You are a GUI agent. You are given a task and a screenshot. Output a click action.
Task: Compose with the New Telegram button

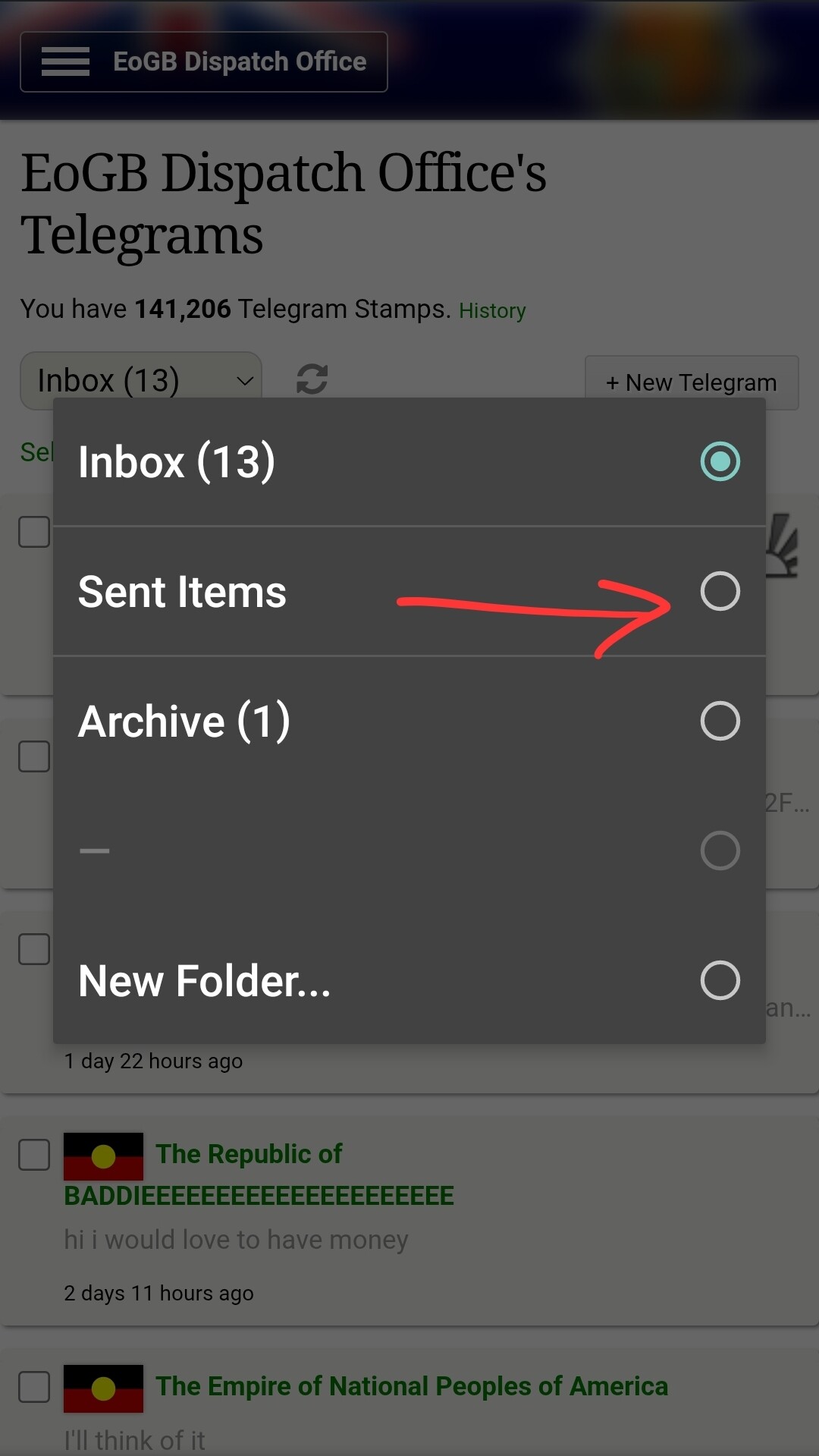click(x=691, y=382)
